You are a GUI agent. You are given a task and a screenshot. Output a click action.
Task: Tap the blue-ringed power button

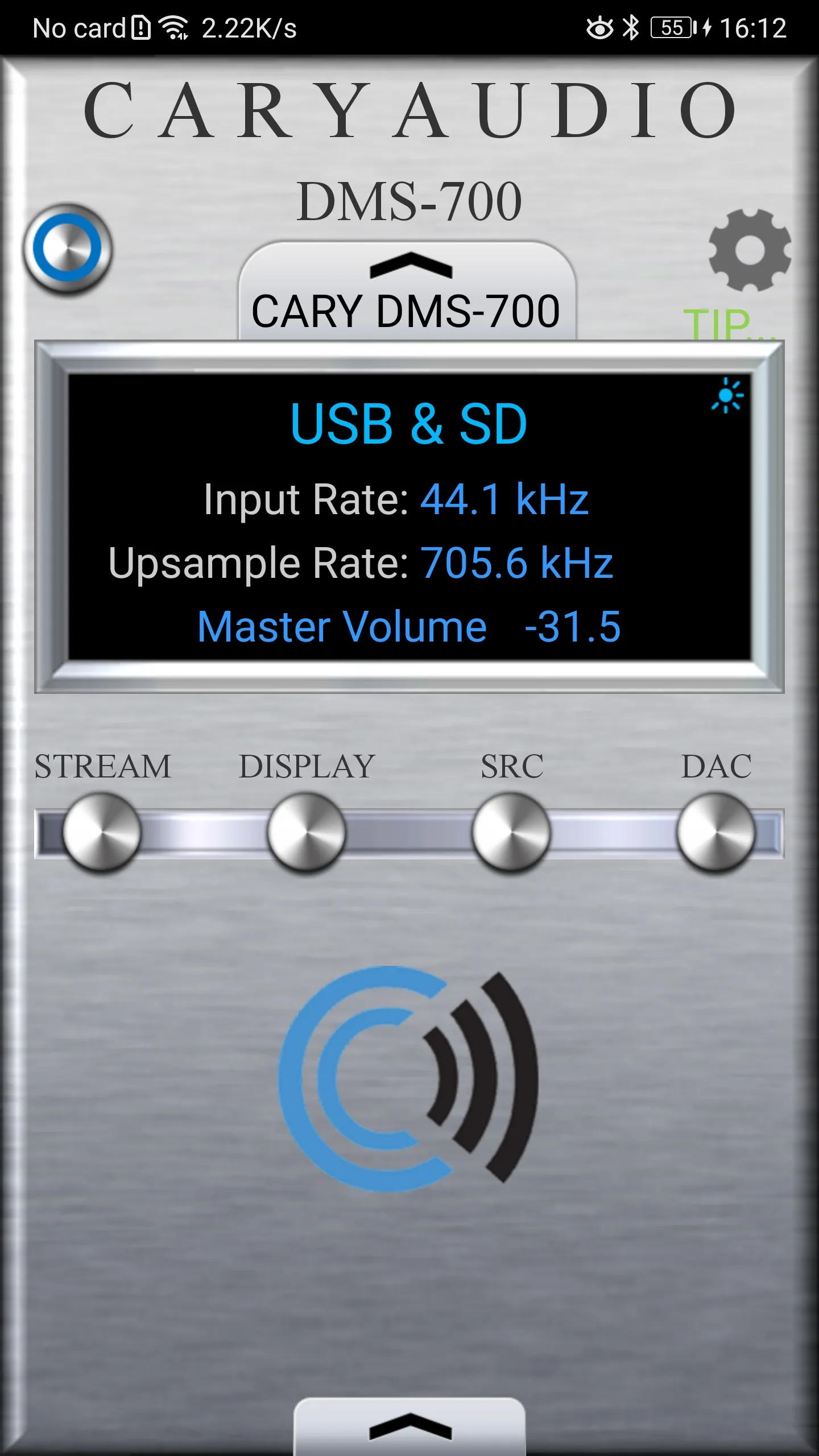click(x=67, y=249)
